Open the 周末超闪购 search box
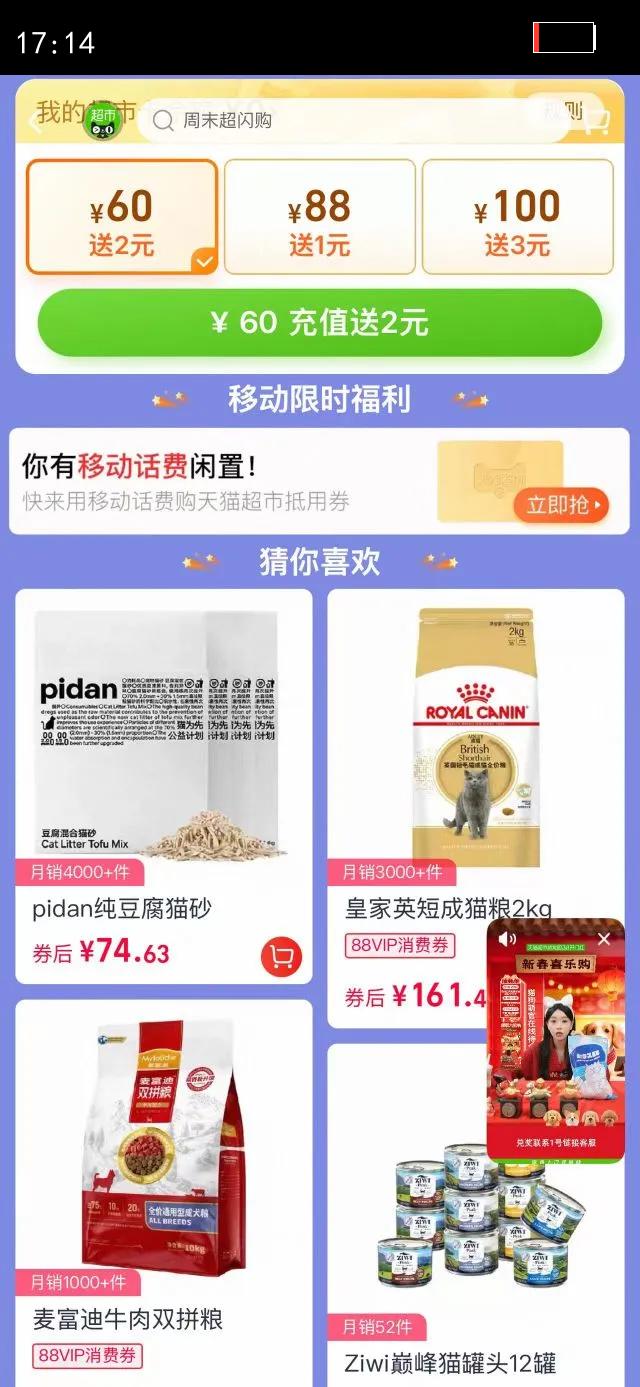Screen dimensions: 640x1387 tap(355, 121)
